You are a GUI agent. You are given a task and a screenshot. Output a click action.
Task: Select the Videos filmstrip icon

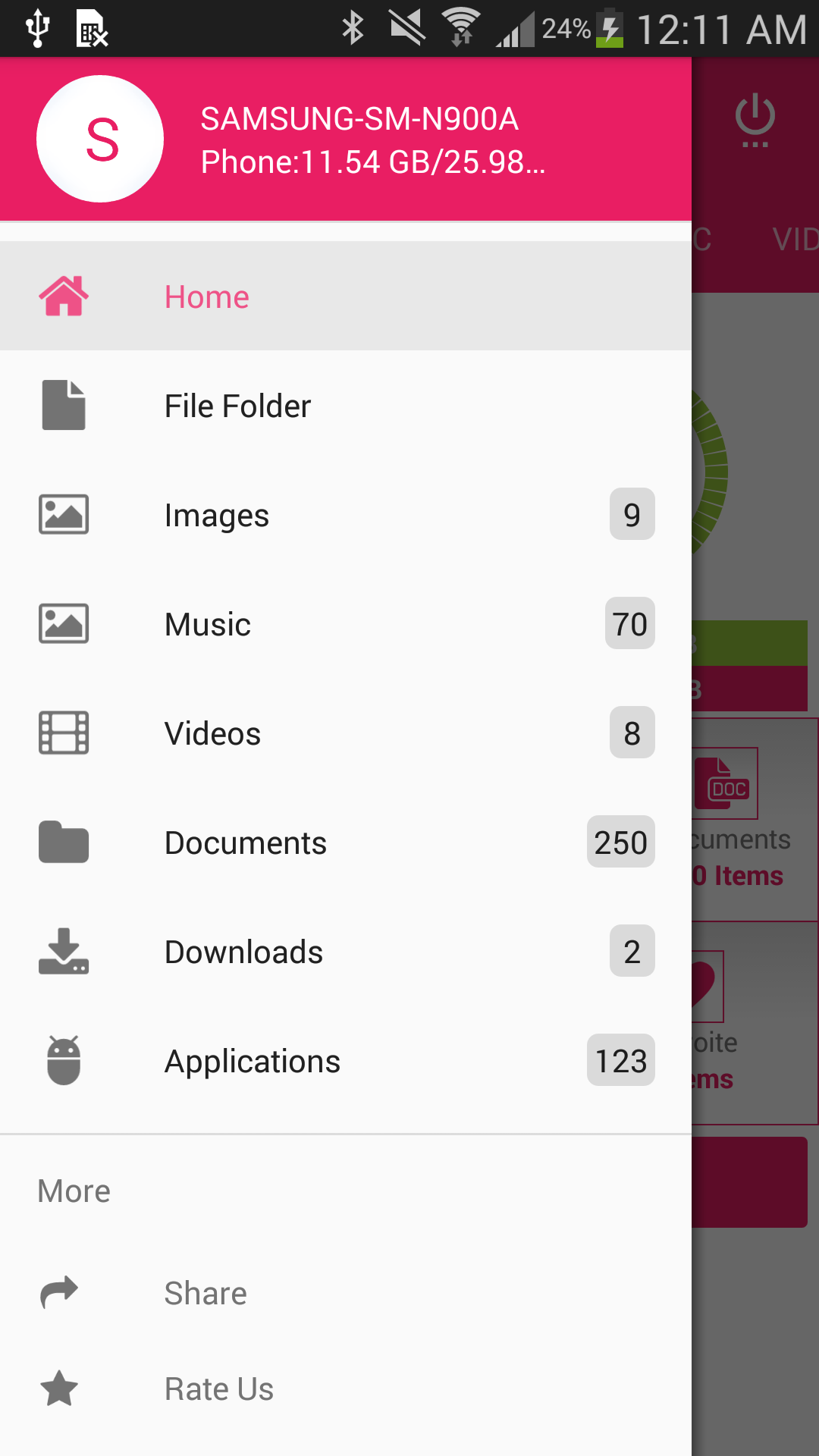pyautogui.click(x=64, y=733)
